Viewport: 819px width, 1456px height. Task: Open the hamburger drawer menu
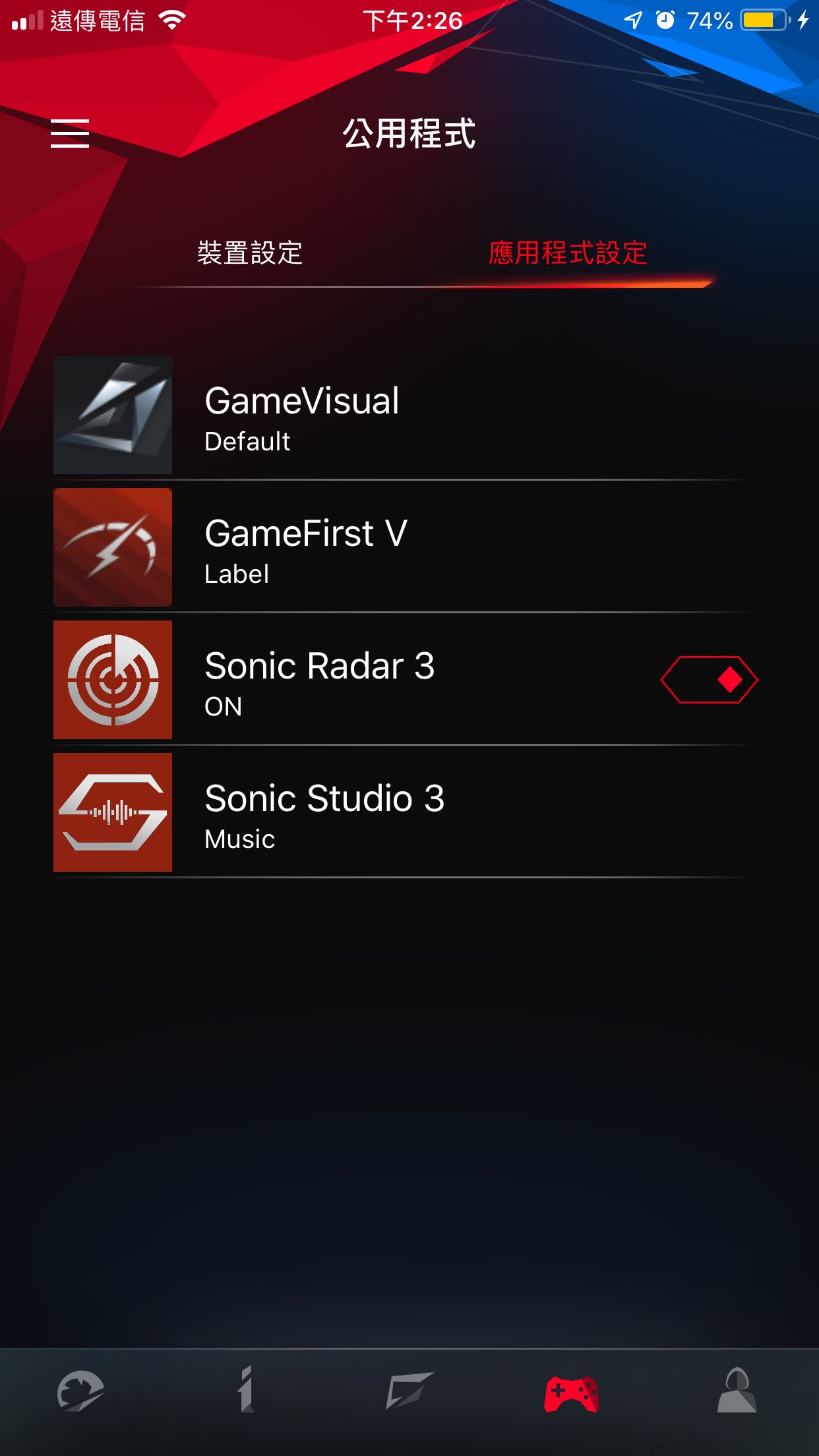click(70, 133)
